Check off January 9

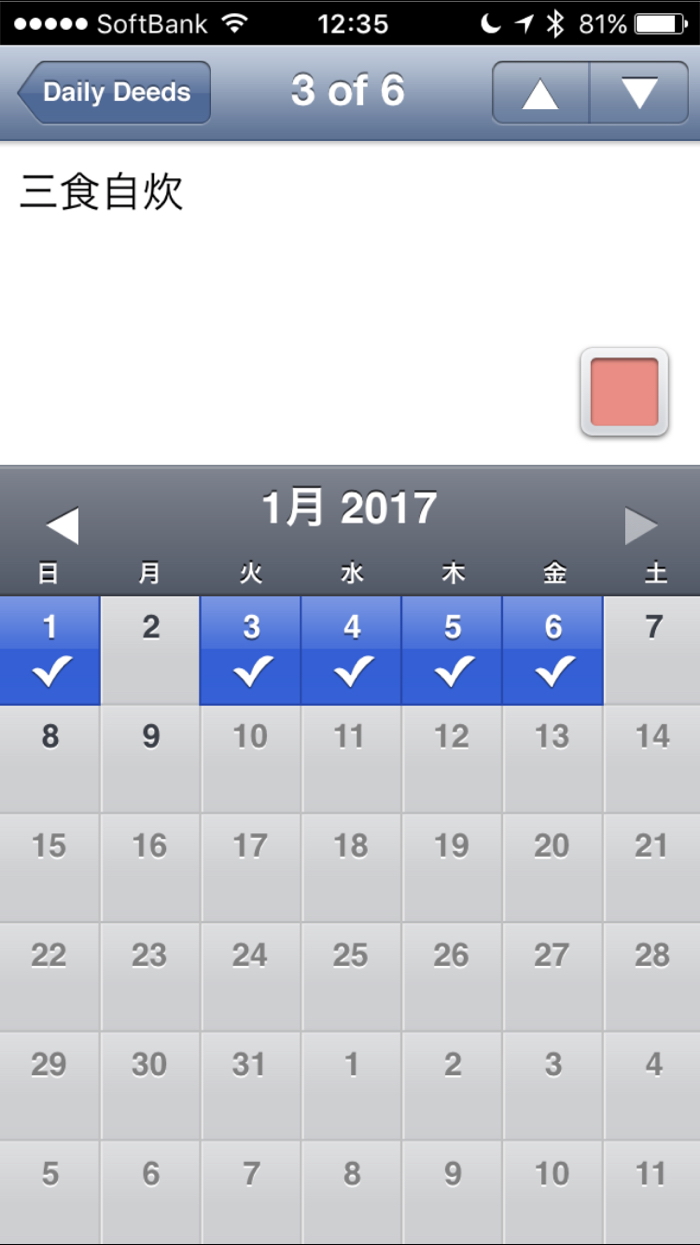(x=150, y=759)
